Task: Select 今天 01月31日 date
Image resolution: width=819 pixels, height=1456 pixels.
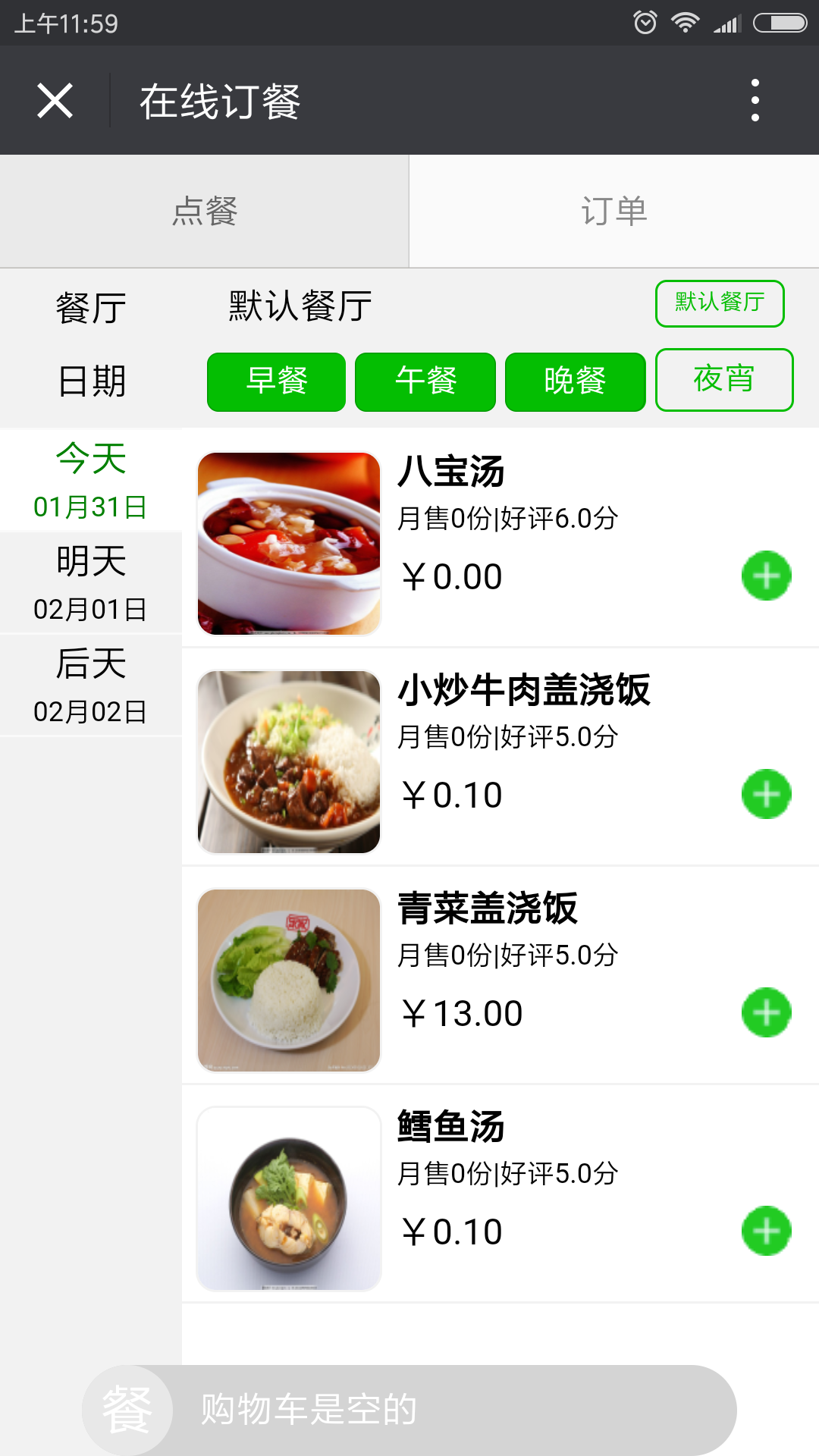Action: pyautogui.click(x=91, y=481)
